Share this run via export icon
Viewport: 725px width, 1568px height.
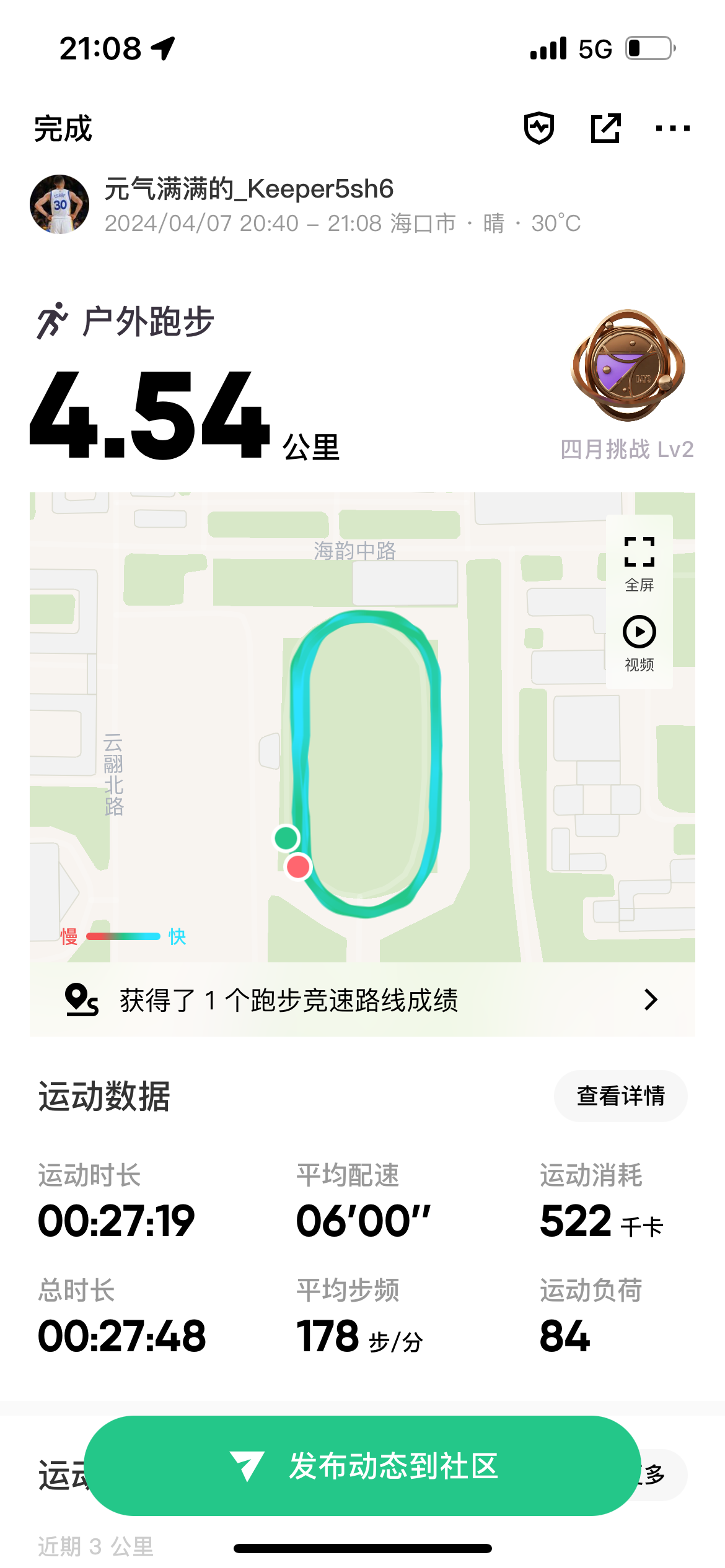click(x=605, y=128)
